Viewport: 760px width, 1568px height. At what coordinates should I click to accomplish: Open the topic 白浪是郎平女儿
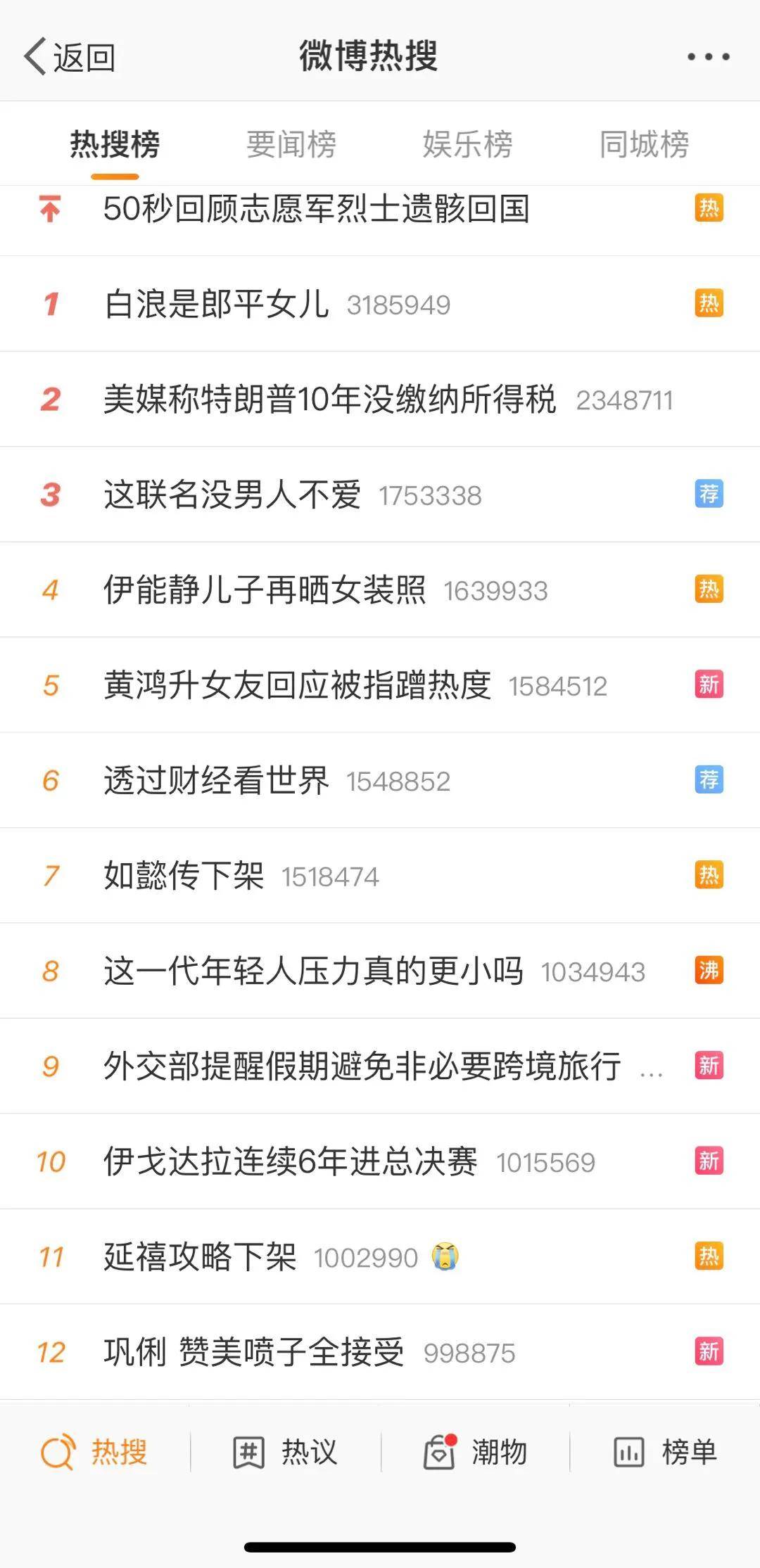pos(217,304)
